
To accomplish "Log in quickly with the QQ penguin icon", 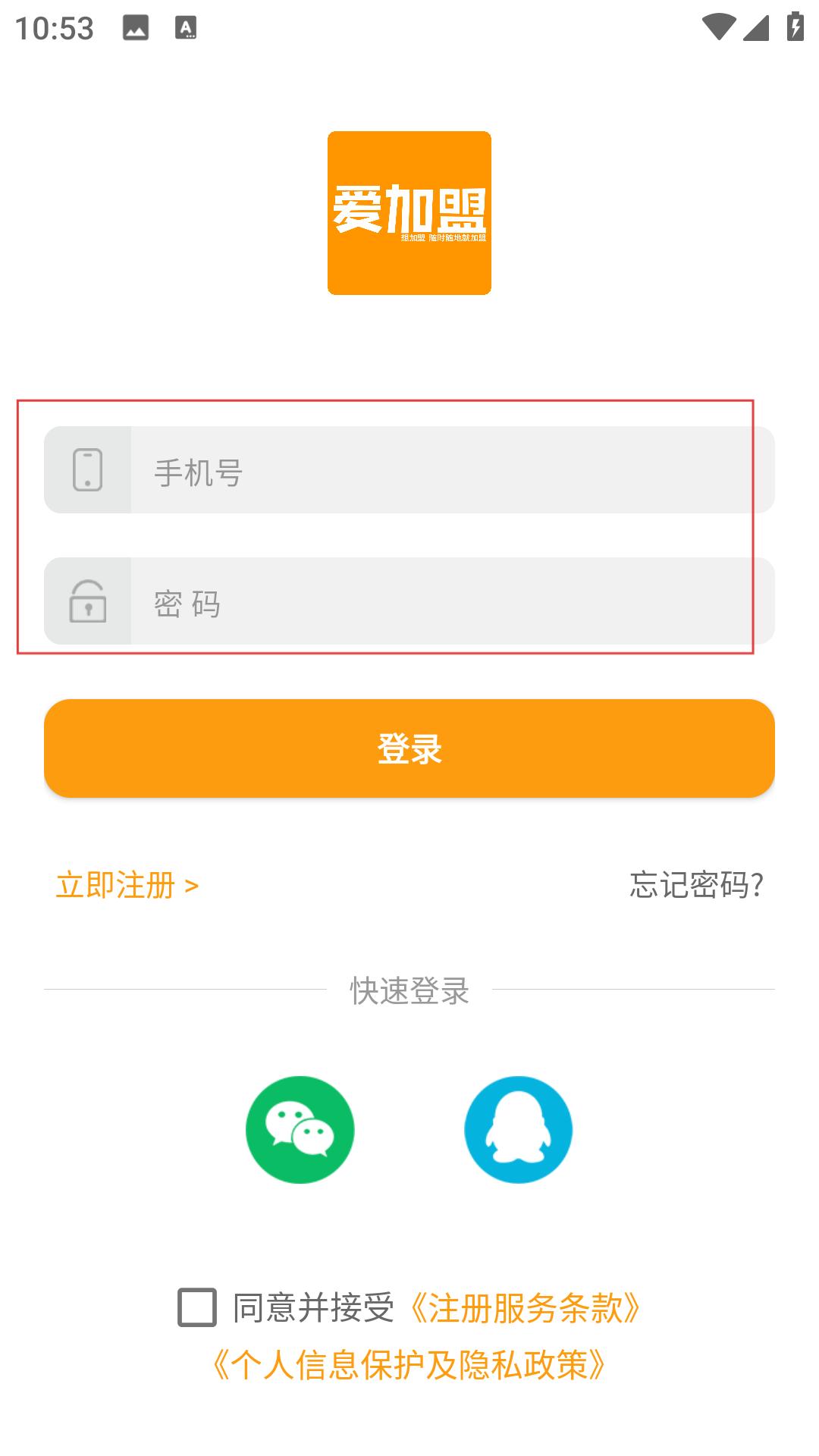I will (x=519, y=1130).
